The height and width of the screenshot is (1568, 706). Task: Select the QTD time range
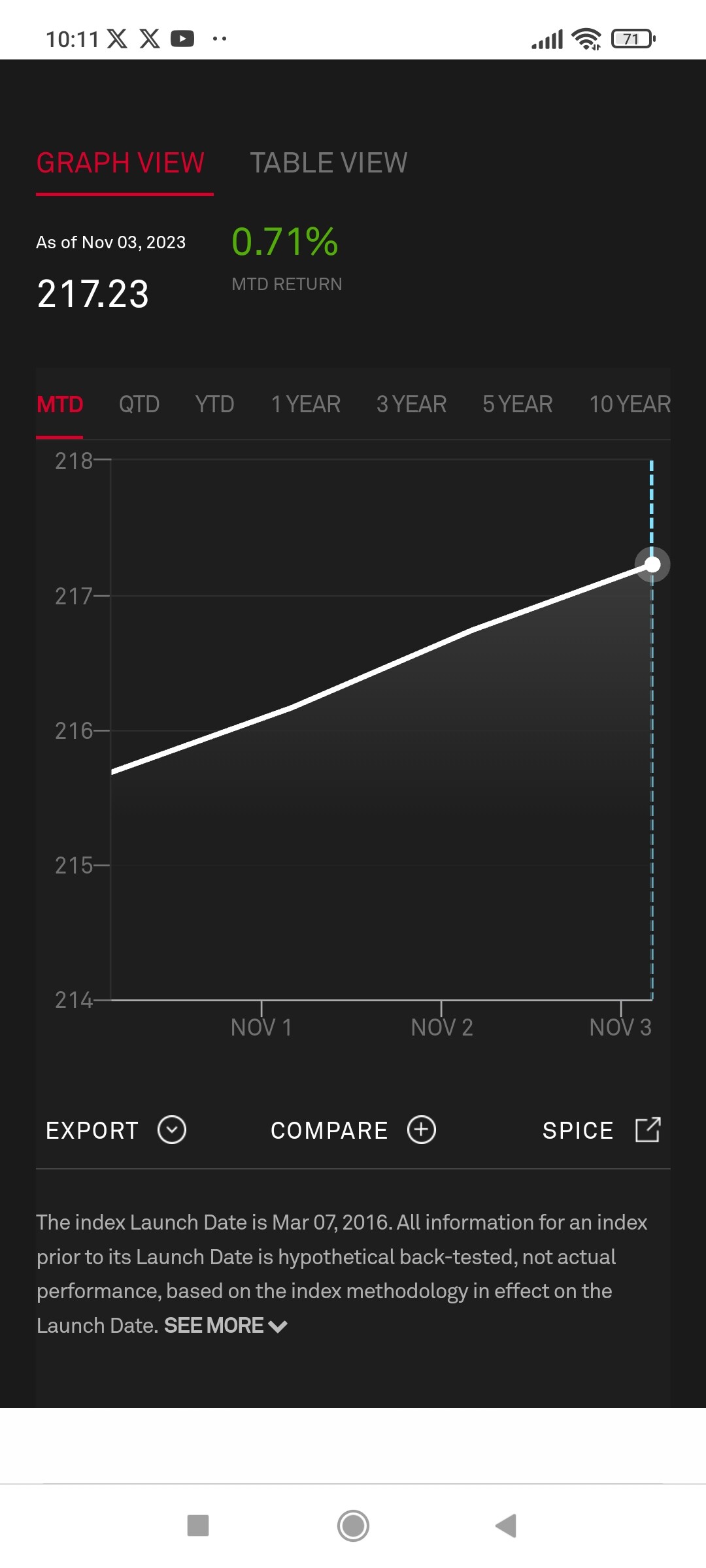[x=139, y=404]
